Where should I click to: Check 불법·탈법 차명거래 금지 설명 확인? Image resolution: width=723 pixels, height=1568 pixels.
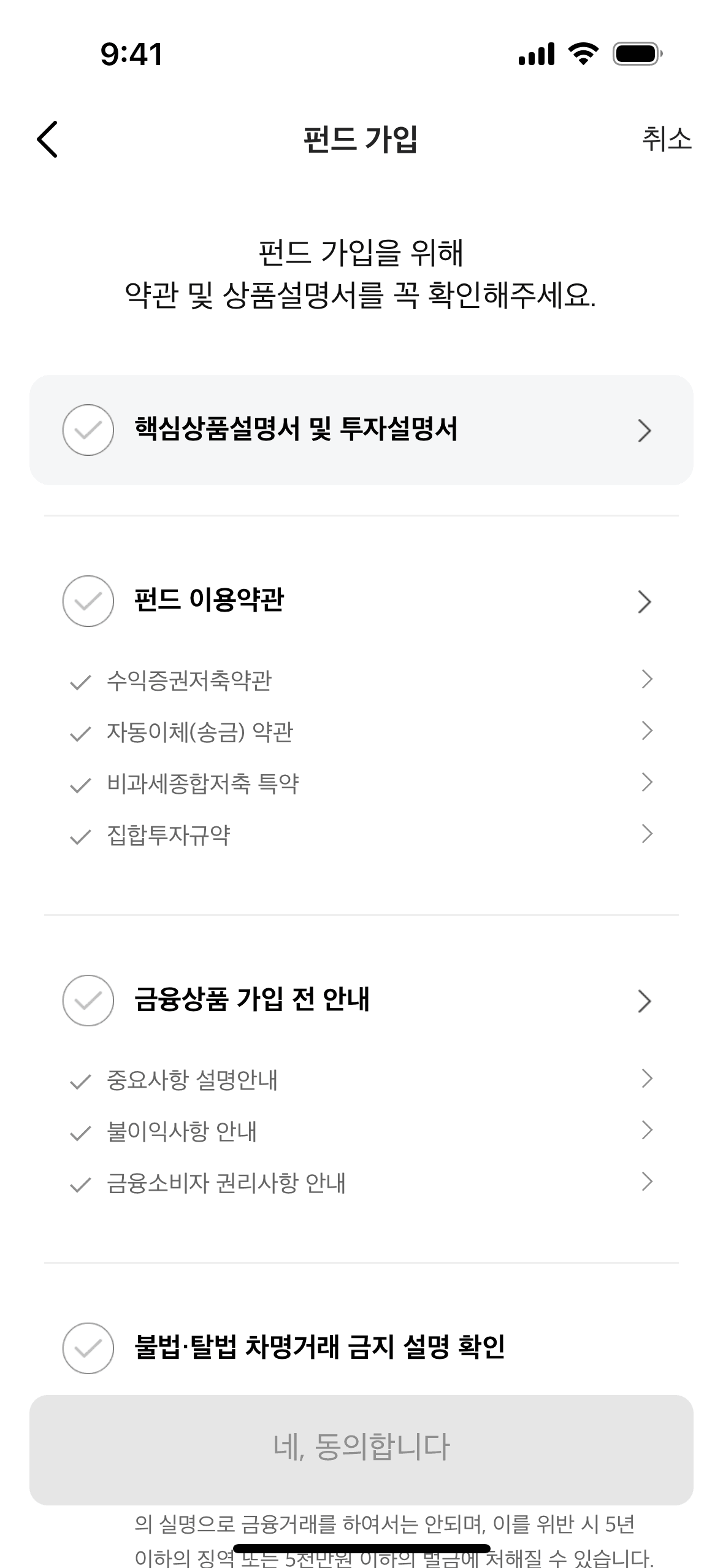pos(88,1348)
